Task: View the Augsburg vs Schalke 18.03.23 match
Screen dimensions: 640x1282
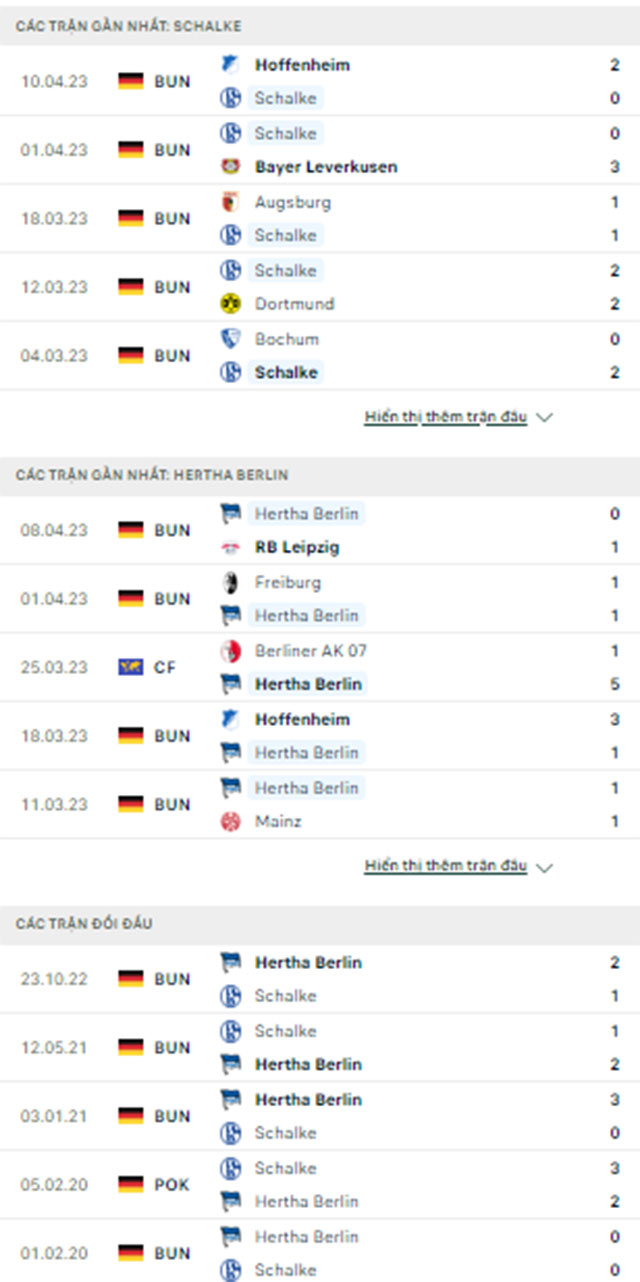Action: tap(320, 218)
